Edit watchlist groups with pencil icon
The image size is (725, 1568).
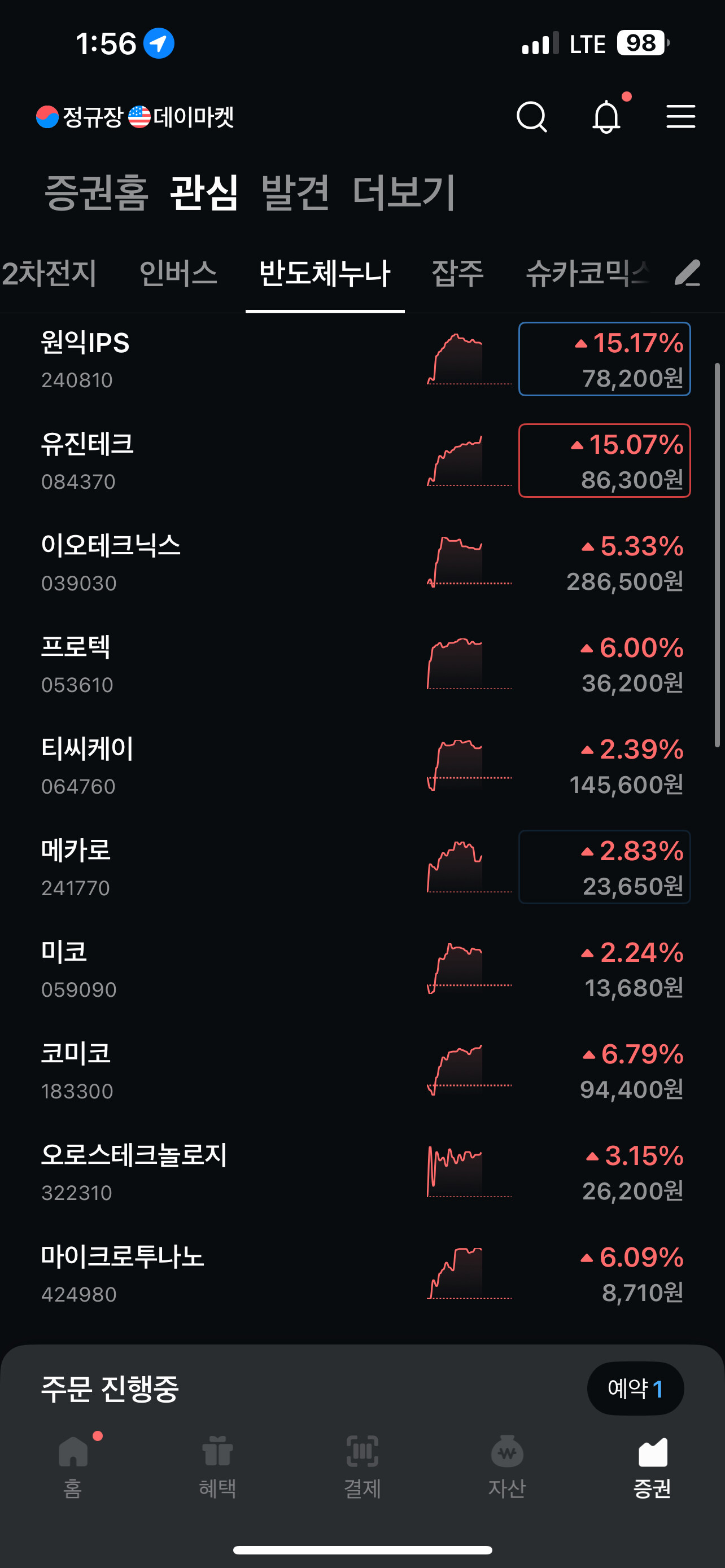(688, 273)
